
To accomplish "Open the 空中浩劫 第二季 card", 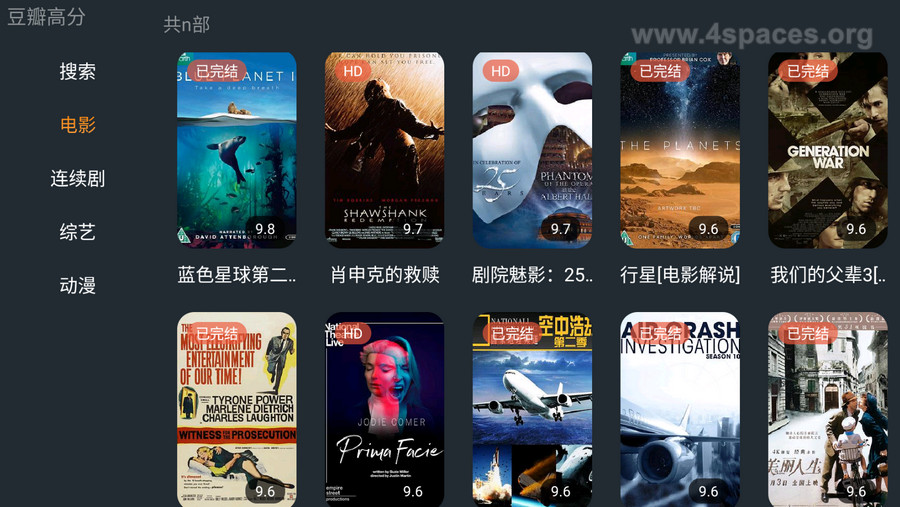I will coord(532,410).
